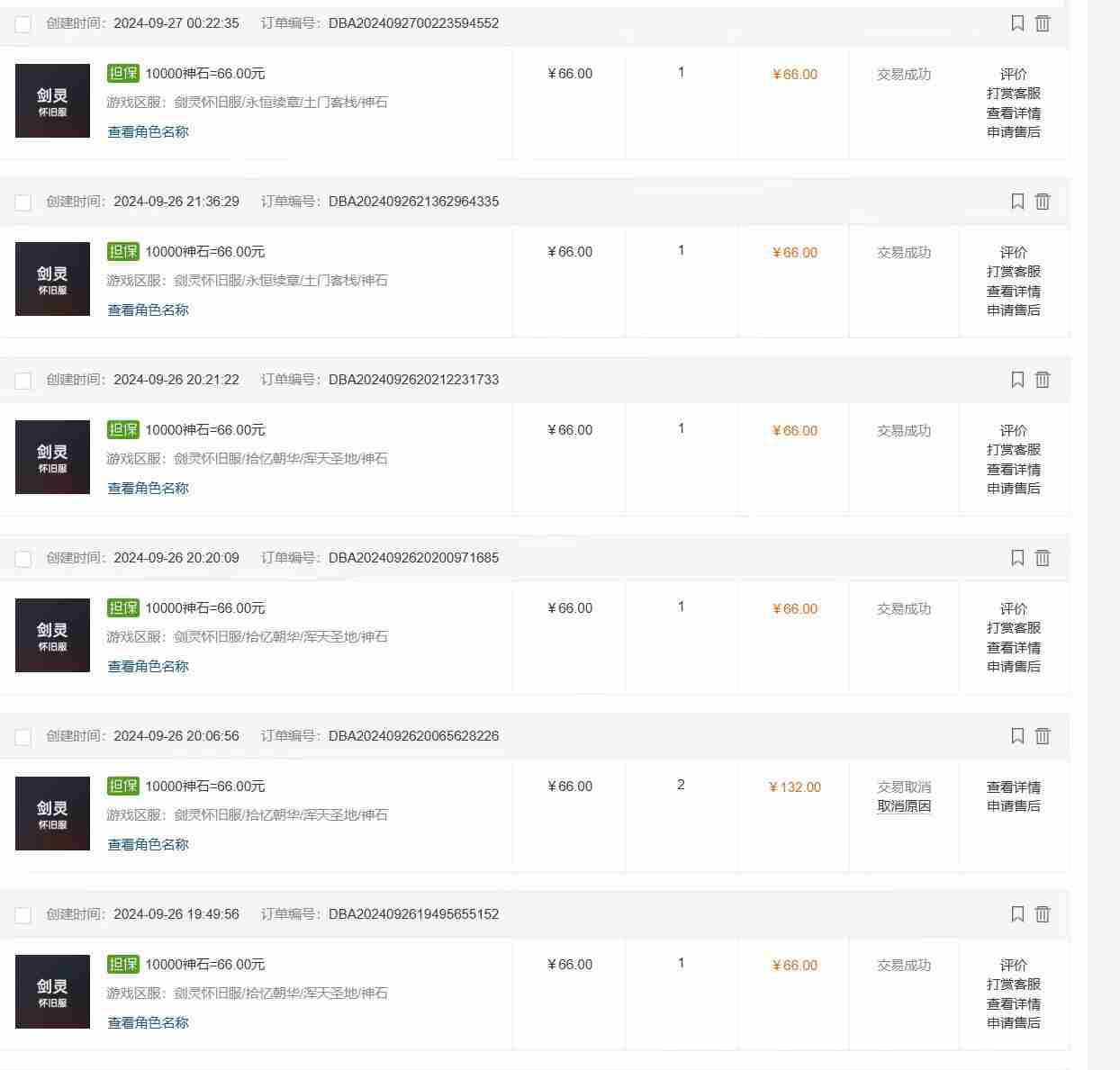This screenshot has width=1120, height=1070.
Task: Select checkbox for order DBA2024092620200971685
Action: (x=23, y=559)
